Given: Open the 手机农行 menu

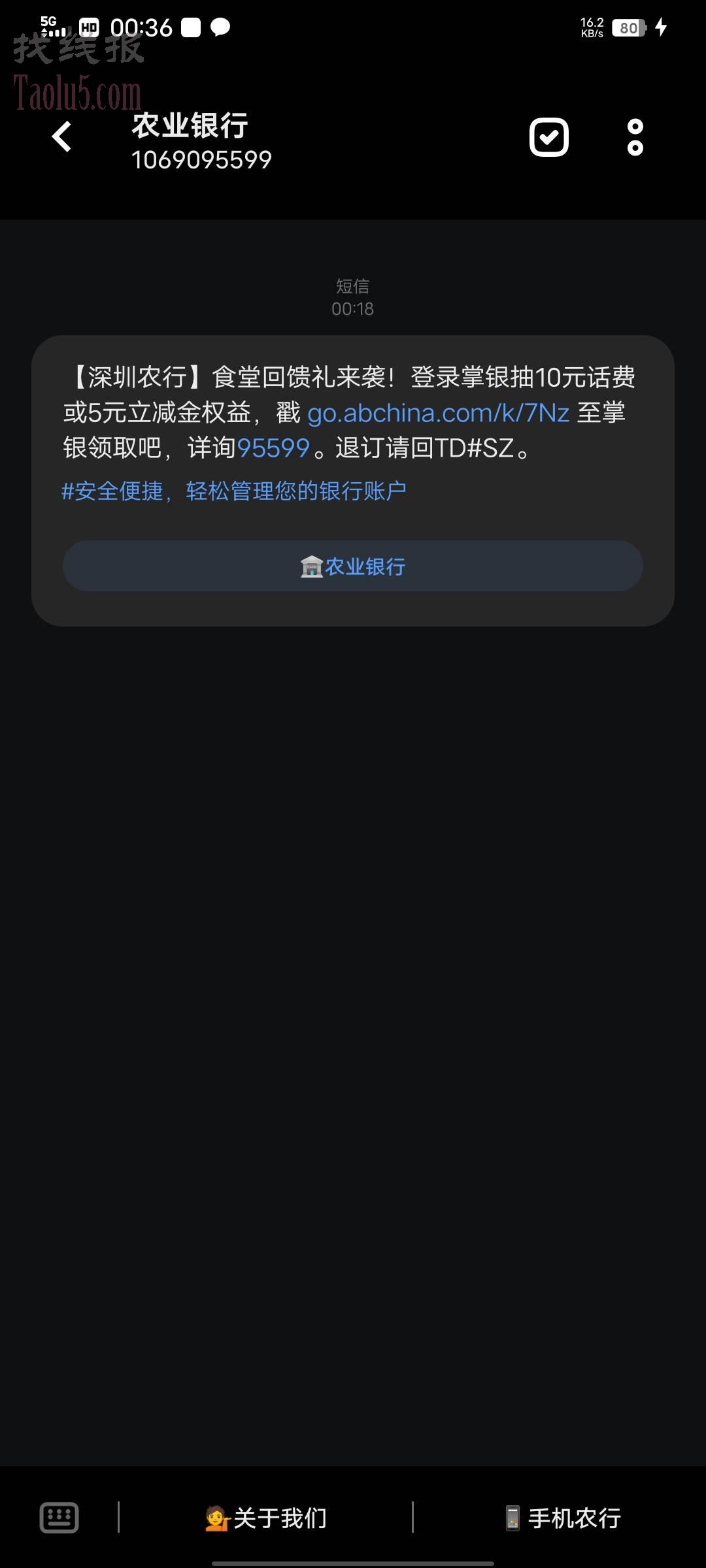Looking at the screenshot, I should [x=563, y=1518].
